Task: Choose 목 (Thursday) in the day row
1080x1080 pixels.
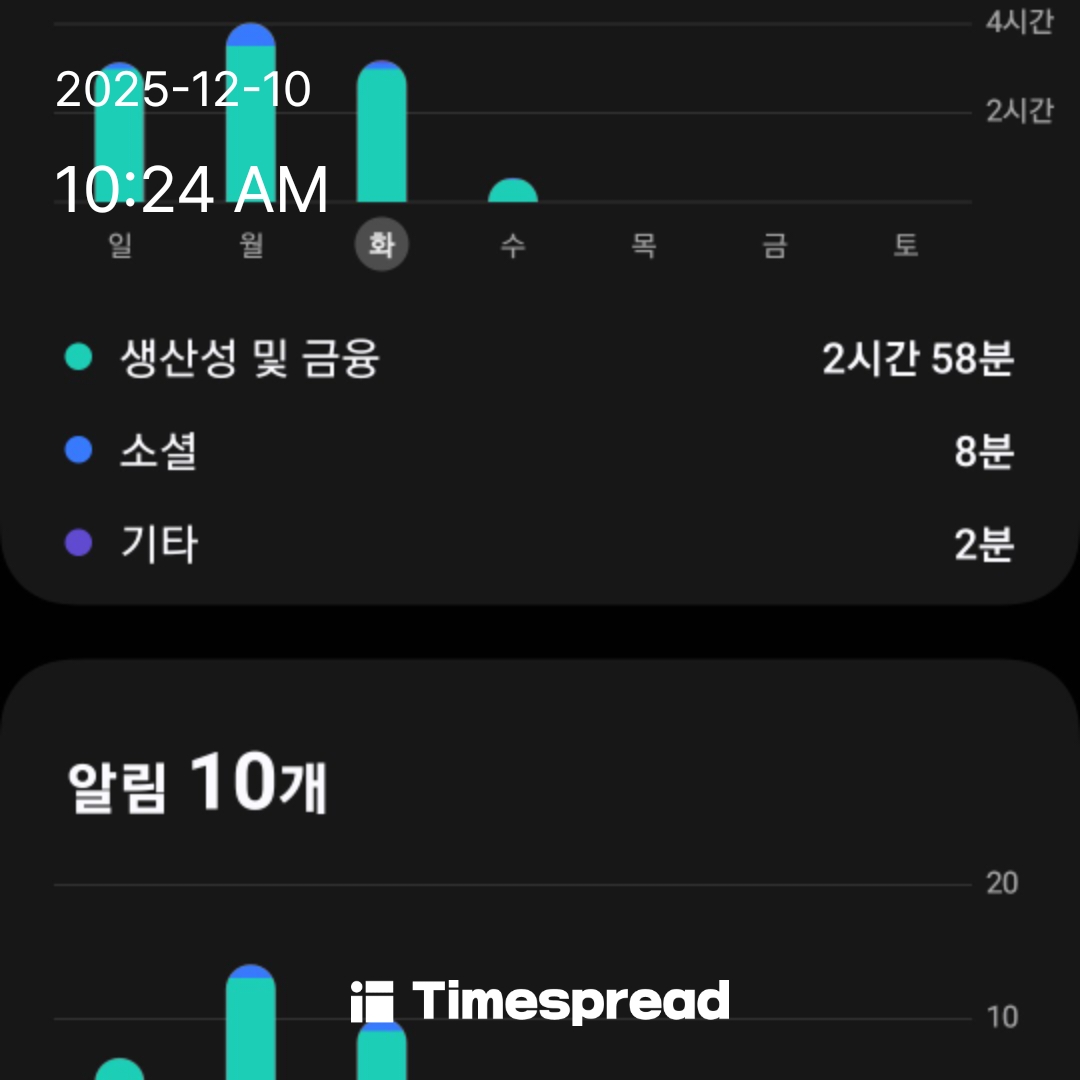Action: point(644,245)
